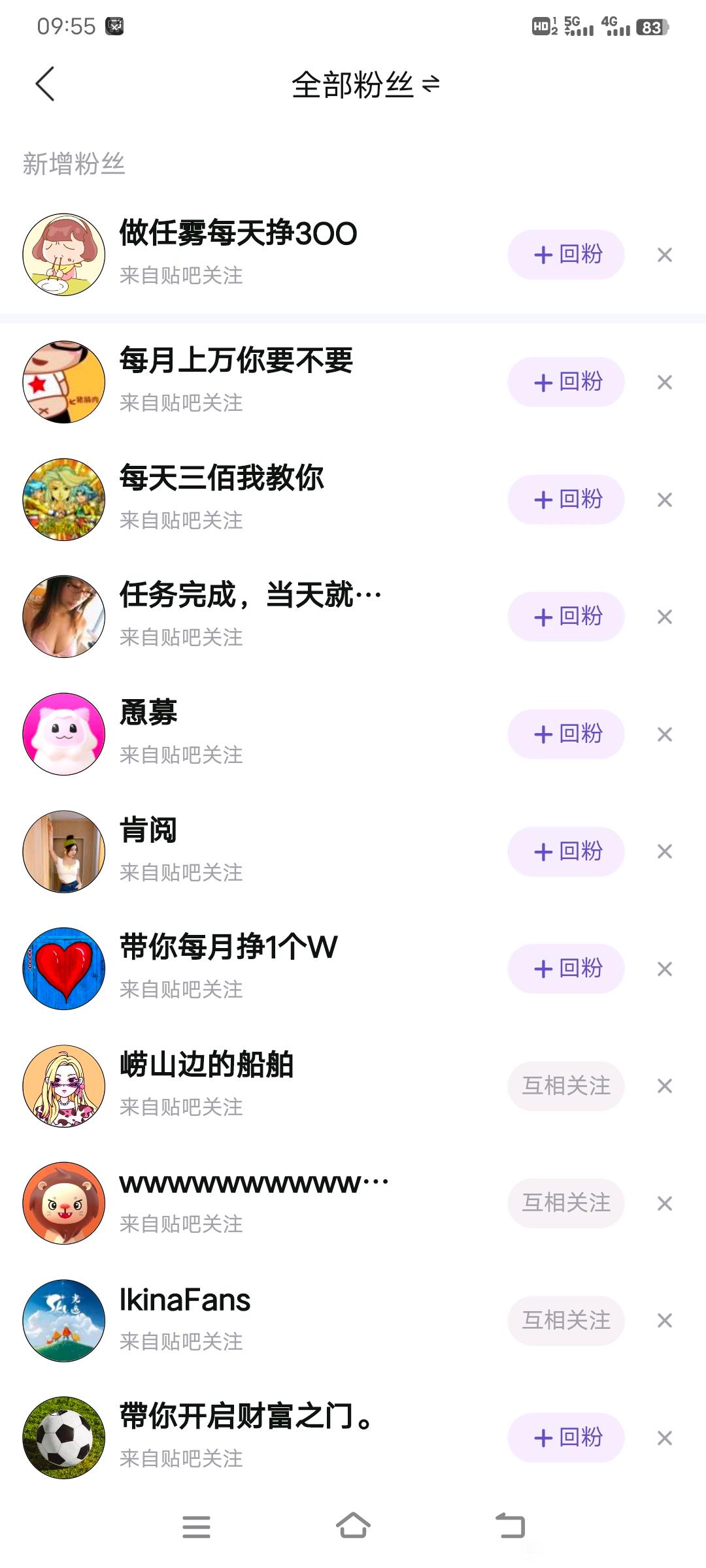
Task: Follow back the fan 恿募
Action: pyautogui.click(x=565, y=734)
